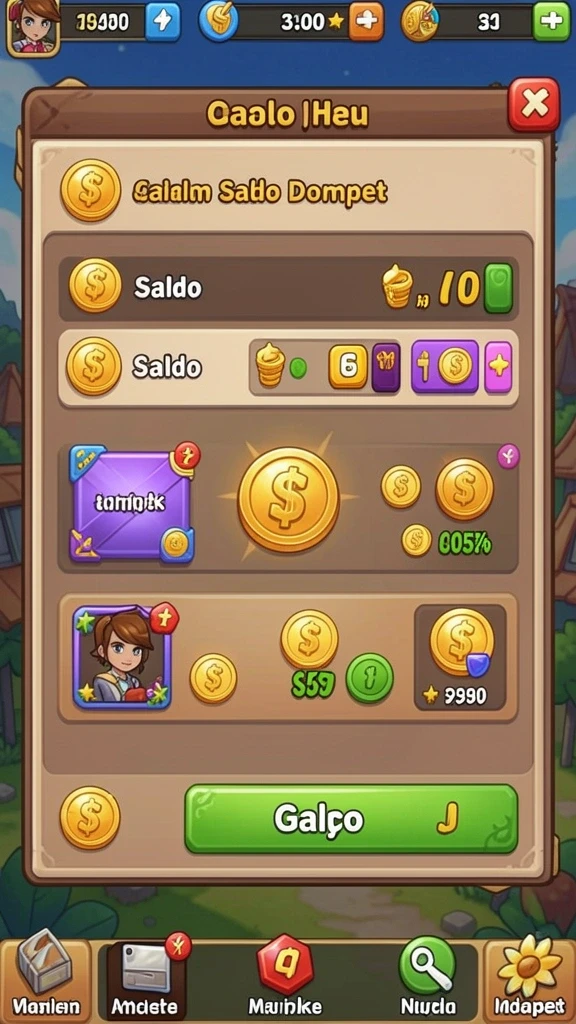Select the purple tomiqtk card
The height and width of the screenshot is (1024, 576).
133,504
